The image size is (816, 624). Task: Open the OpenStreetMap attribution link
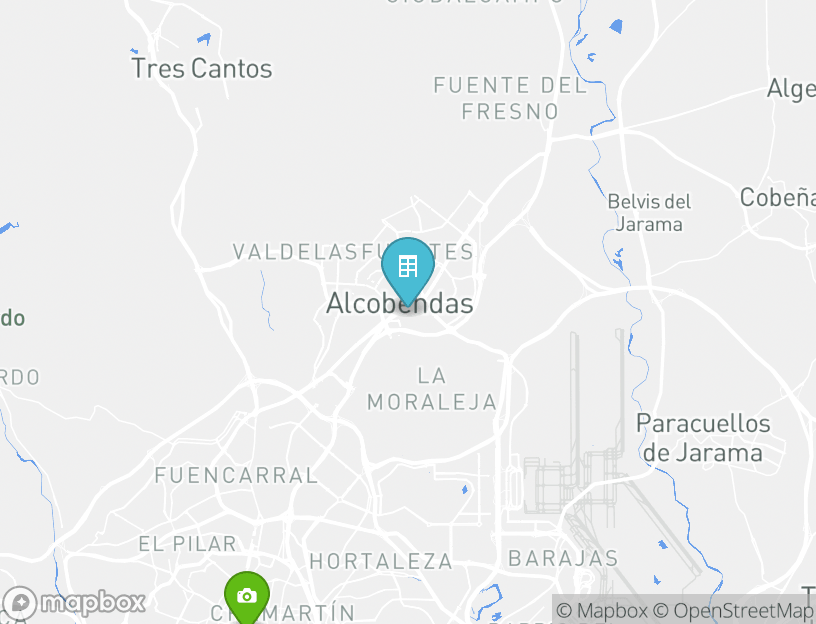pyautogui.click(x=734, y=610)
